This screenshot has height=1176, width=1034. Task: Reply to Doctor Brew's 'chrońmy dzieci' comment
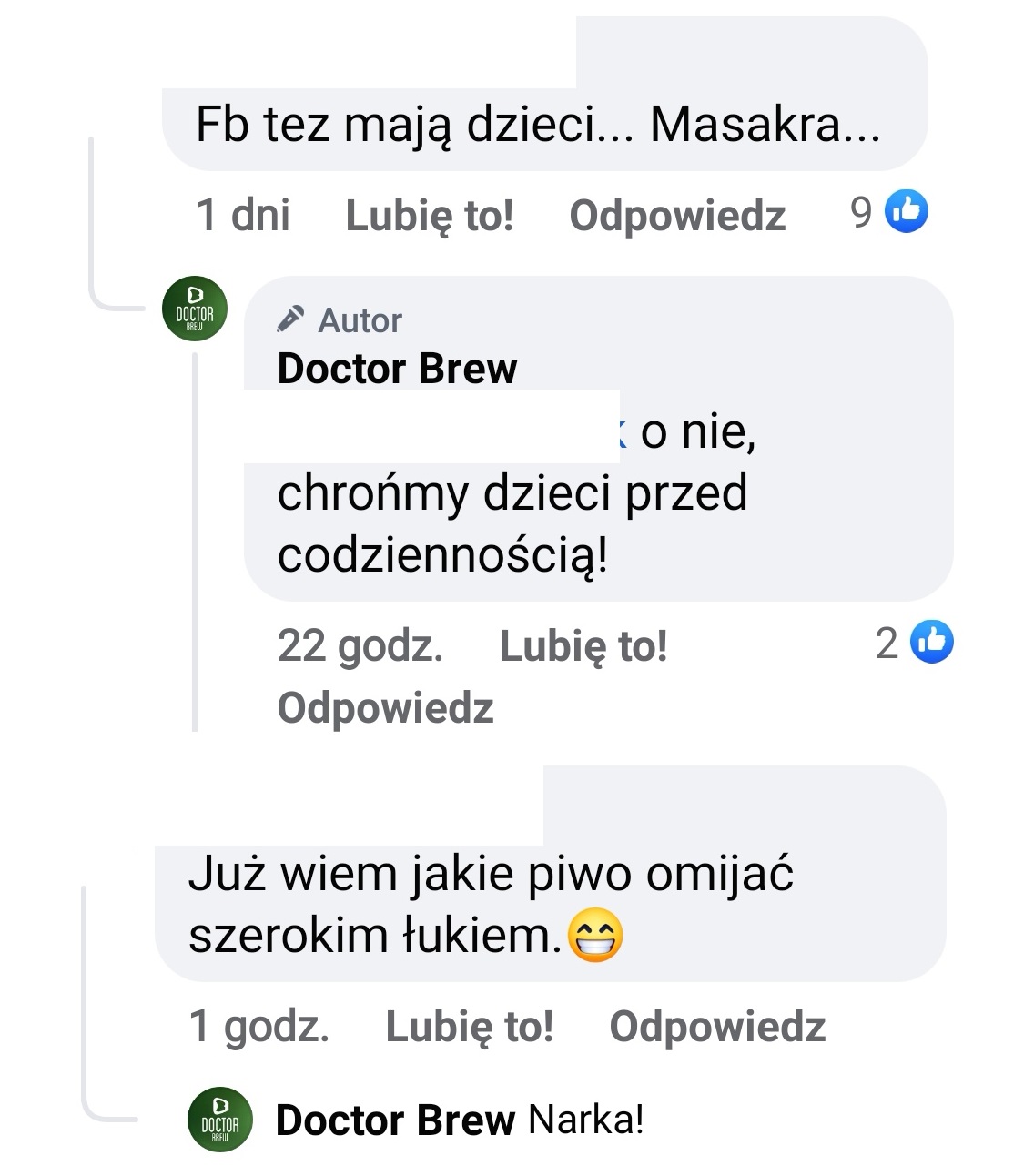(385, 707)
